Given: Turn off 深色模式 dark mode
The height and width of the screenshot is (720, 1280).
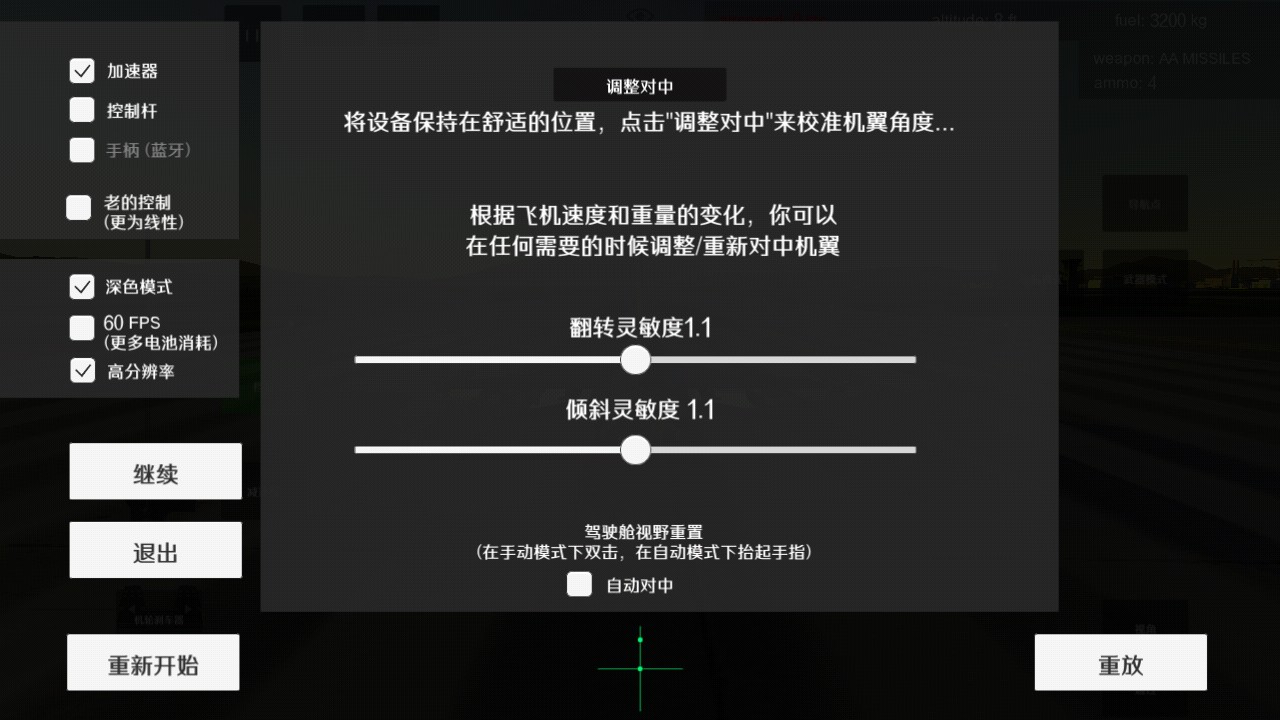Looking at the screenshot, I should pyautogui.click(x=82, y=287).
